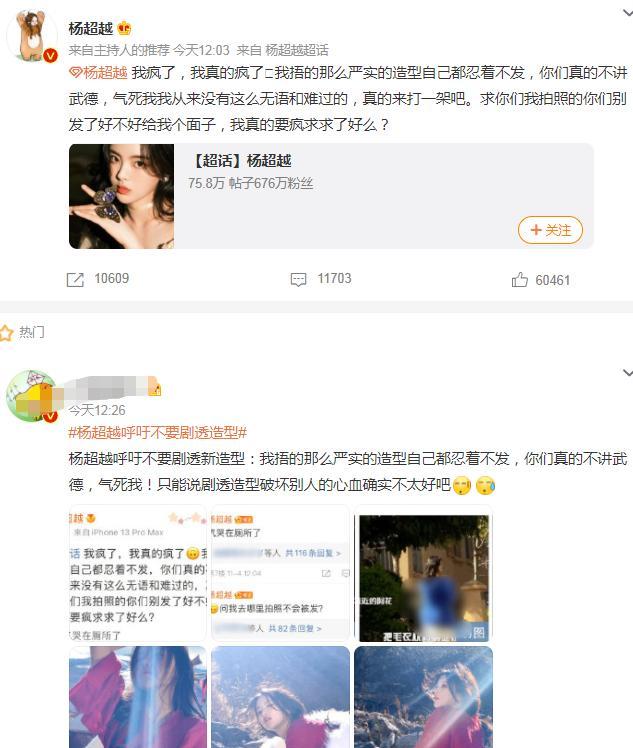View the third image with the blurred figure
The width and height of the screenshot is (633, 748).
pos(423,576)
